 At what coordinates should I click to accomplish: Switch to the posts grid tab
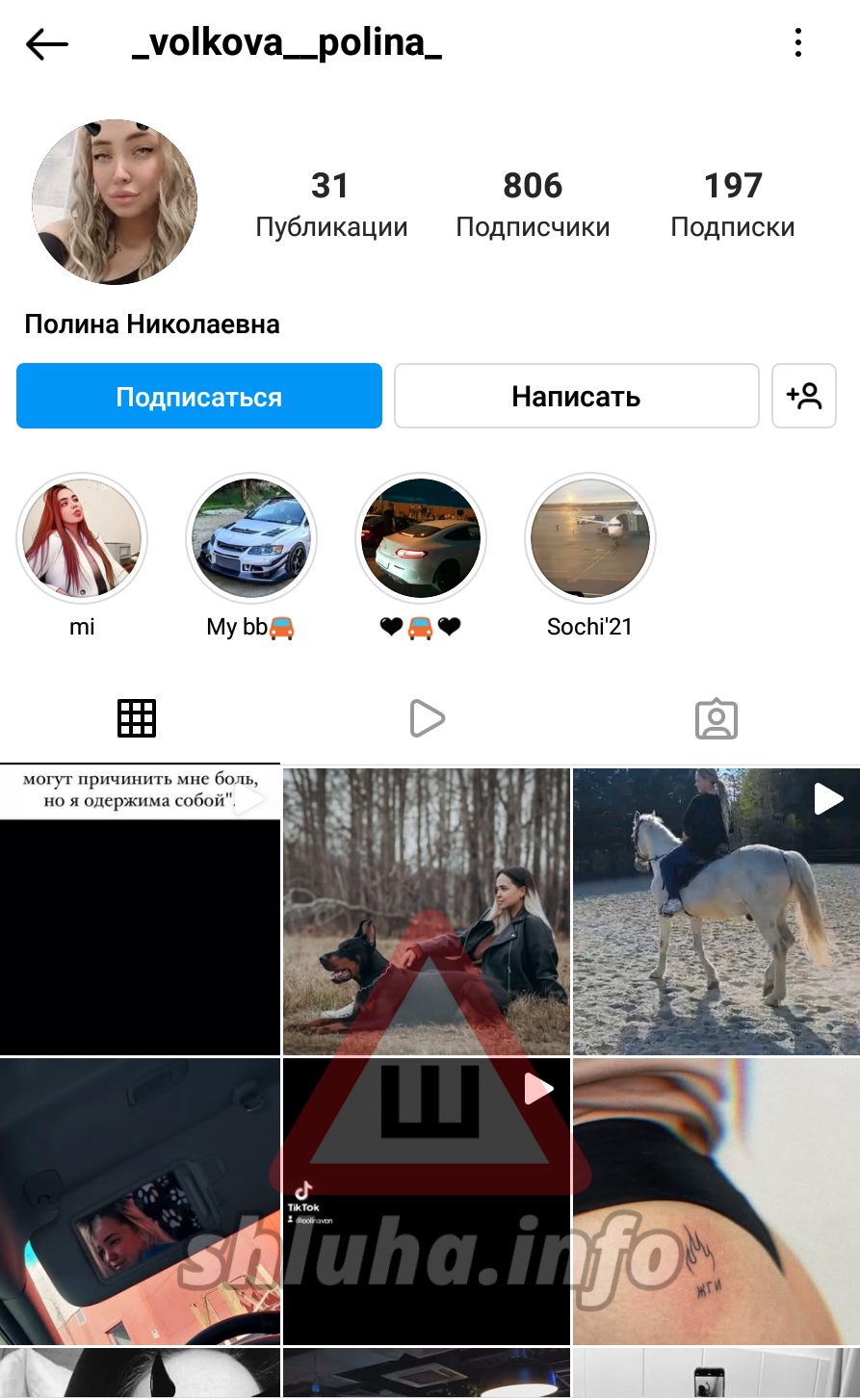point(137,718)
